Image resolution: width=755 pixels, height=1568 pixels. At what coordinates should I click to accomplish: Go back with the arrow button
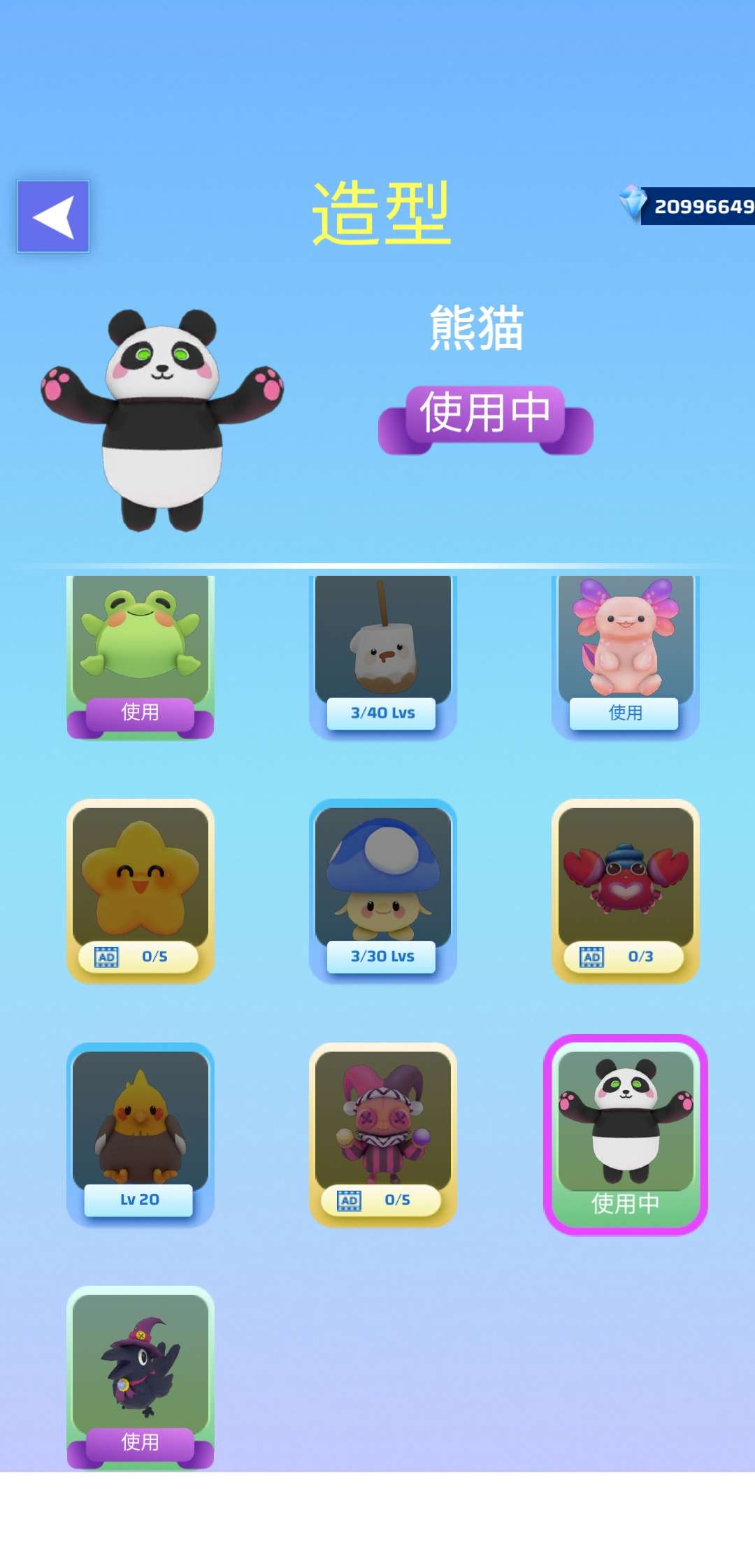pos(53,216)
